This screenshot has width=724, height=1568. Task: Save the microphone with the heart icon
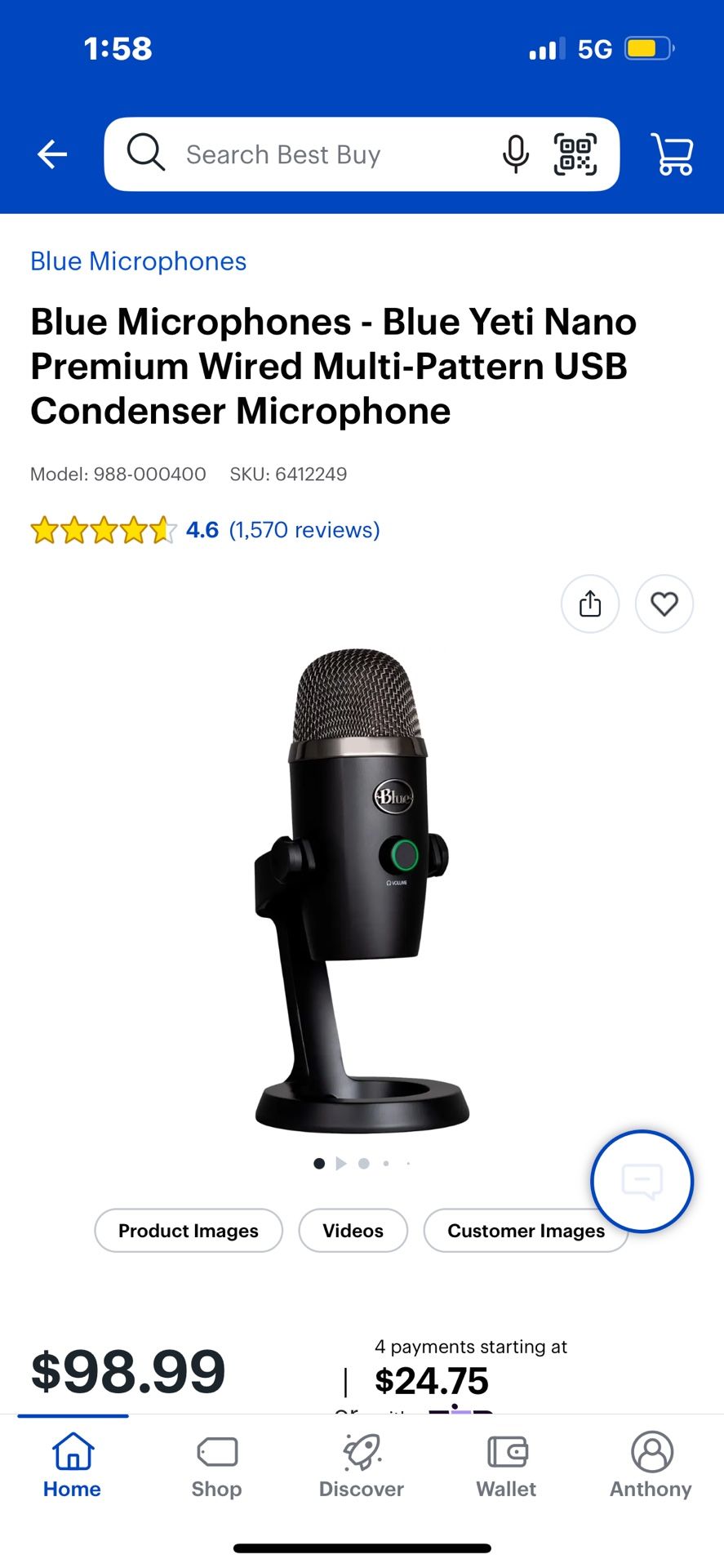(x=664, y=604)
